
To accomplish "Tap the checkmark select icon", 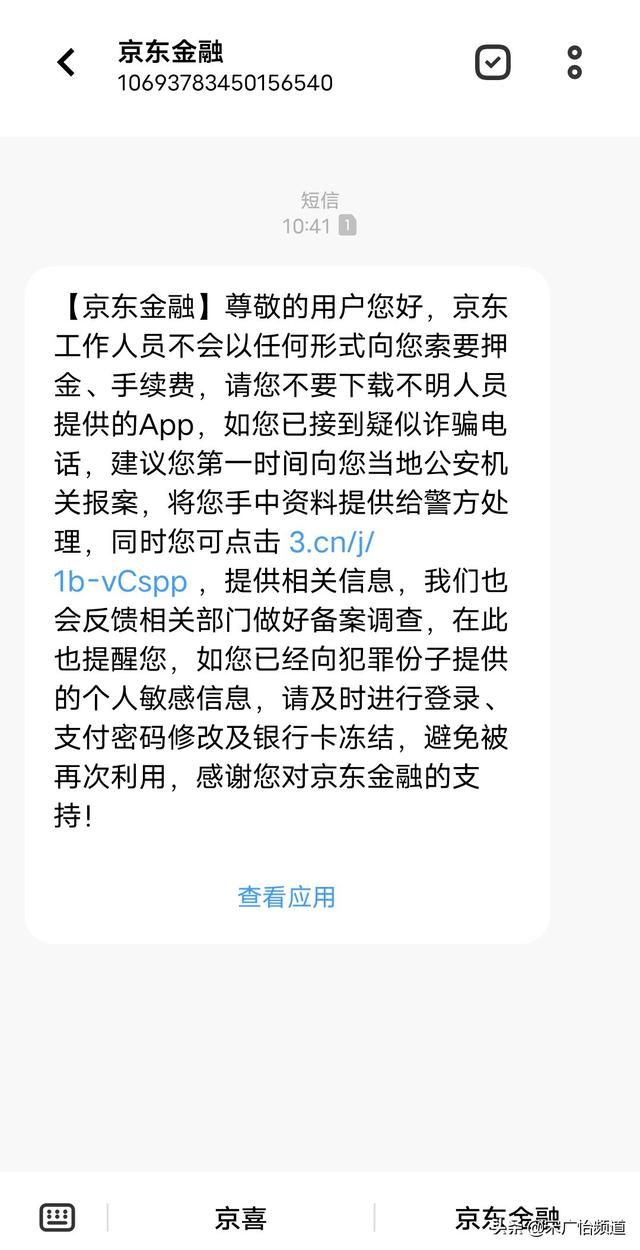I will click(x=492, y=62).
